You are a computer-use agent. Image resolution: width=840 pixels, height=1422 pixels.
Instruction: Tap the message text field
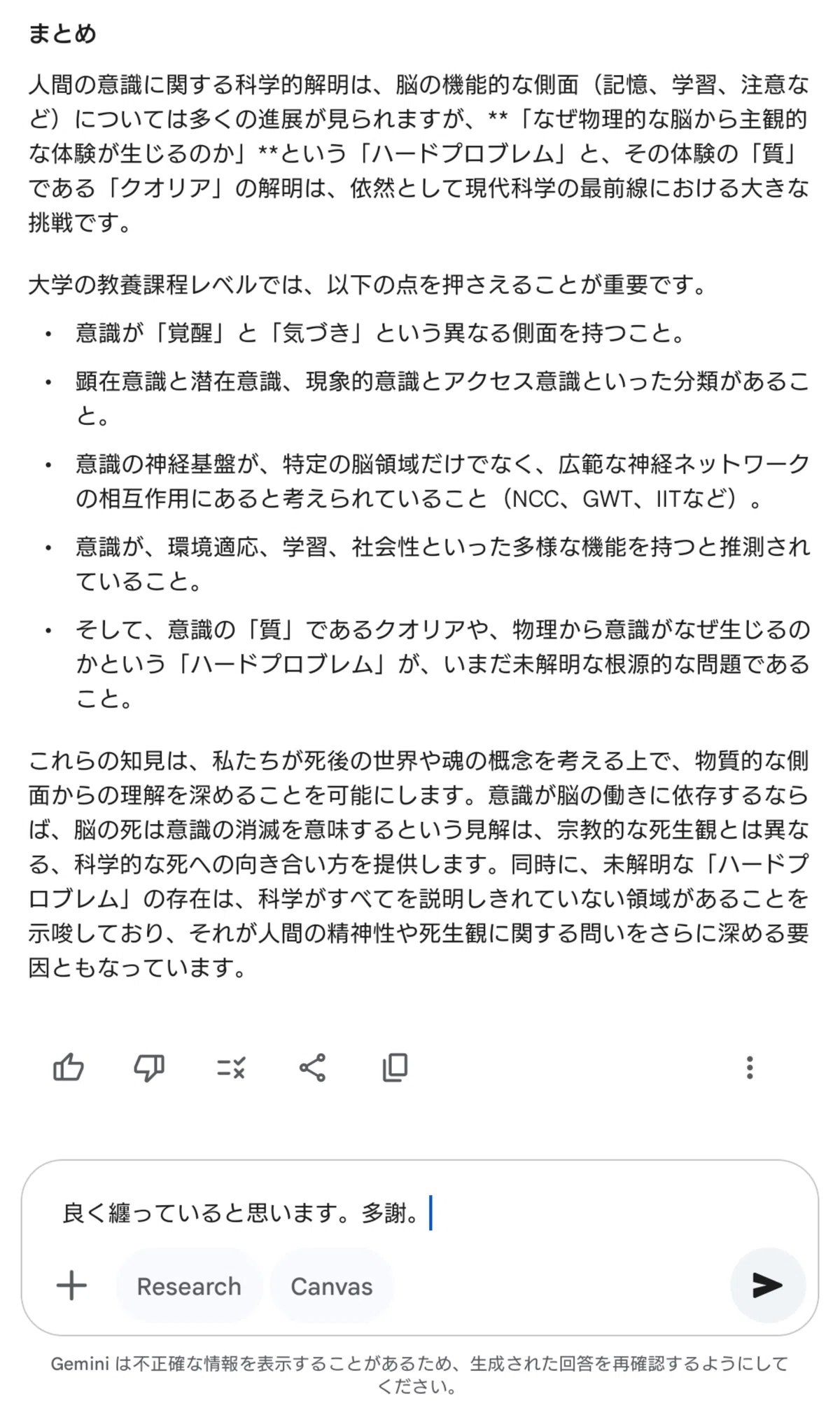[420, 1213]
